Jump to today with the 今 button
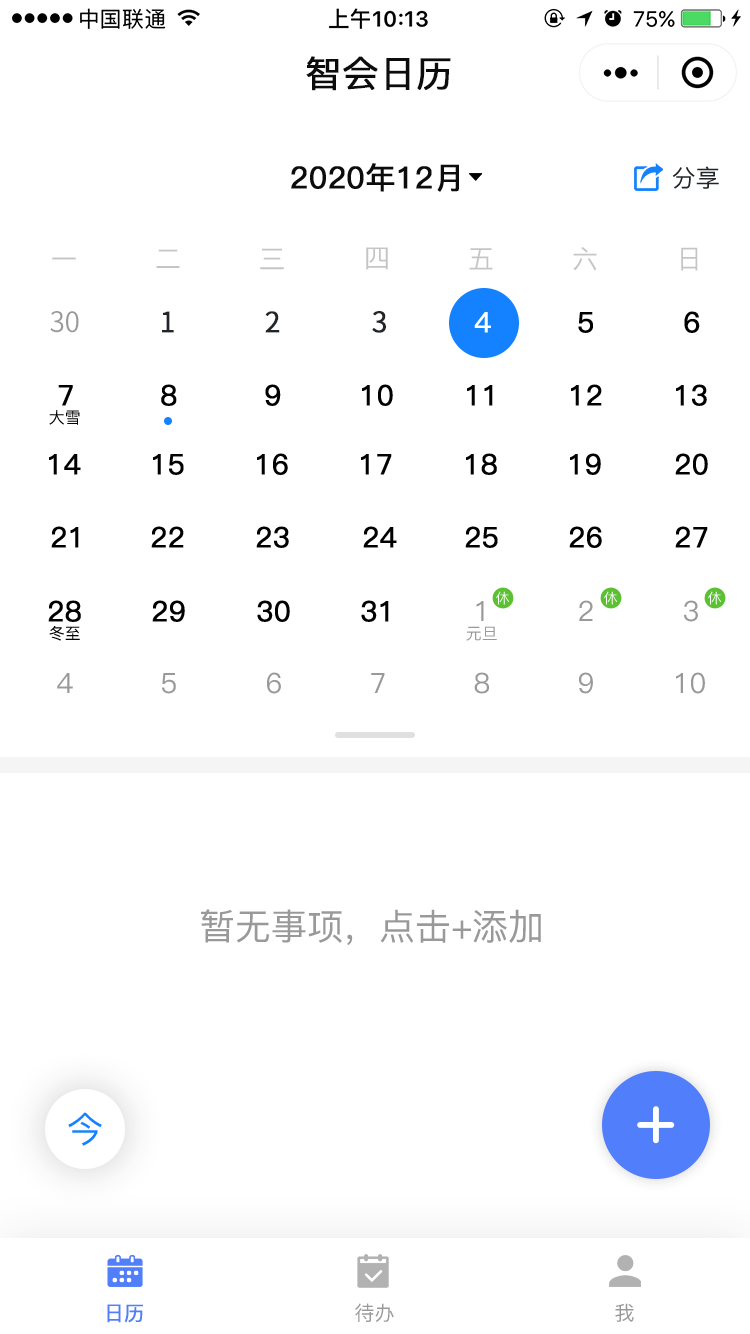The image size is (750, 1334). tap(85, 1129)
